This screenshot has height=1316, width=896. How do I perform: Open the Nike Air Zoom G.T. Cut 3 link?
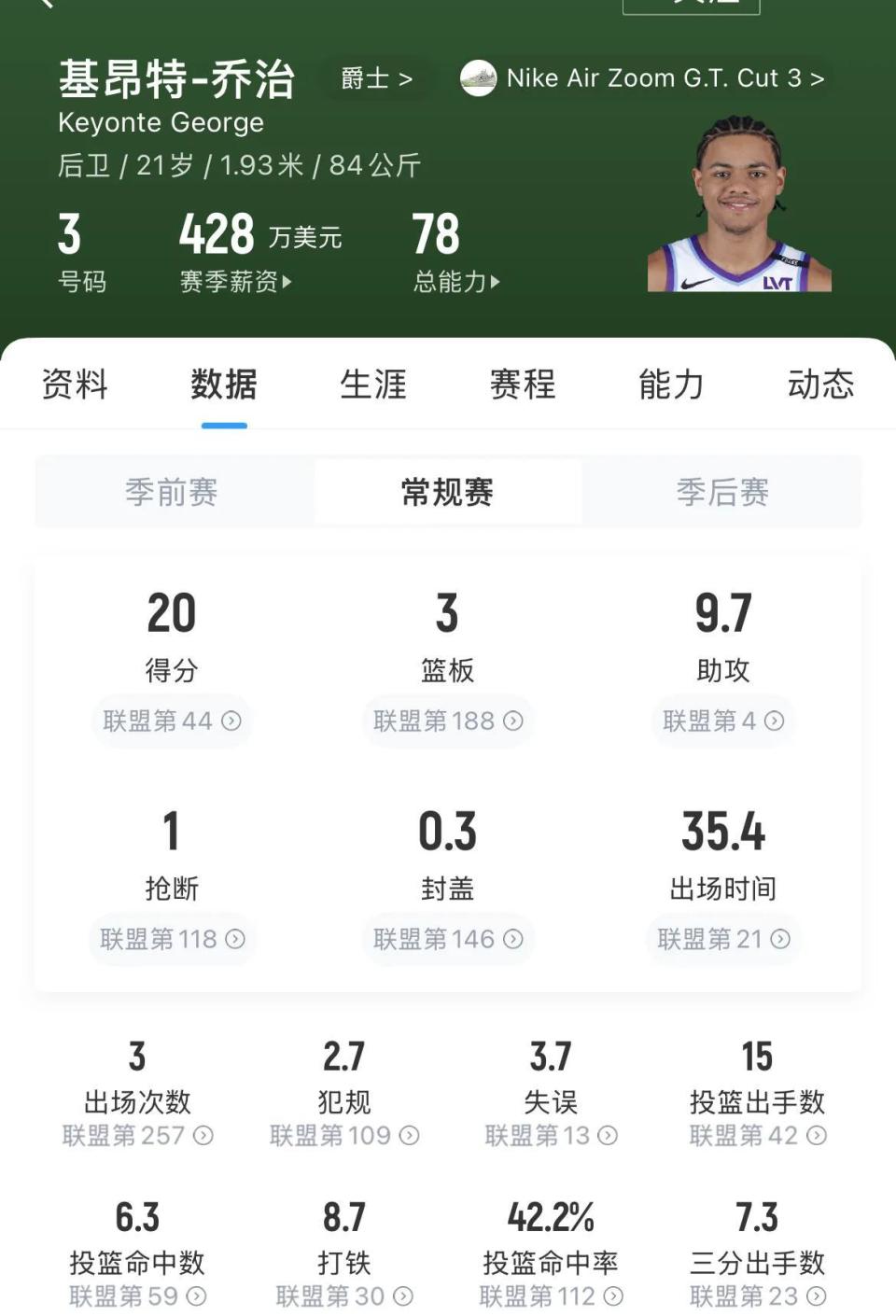pyautogui.click(x=663, y=79)
